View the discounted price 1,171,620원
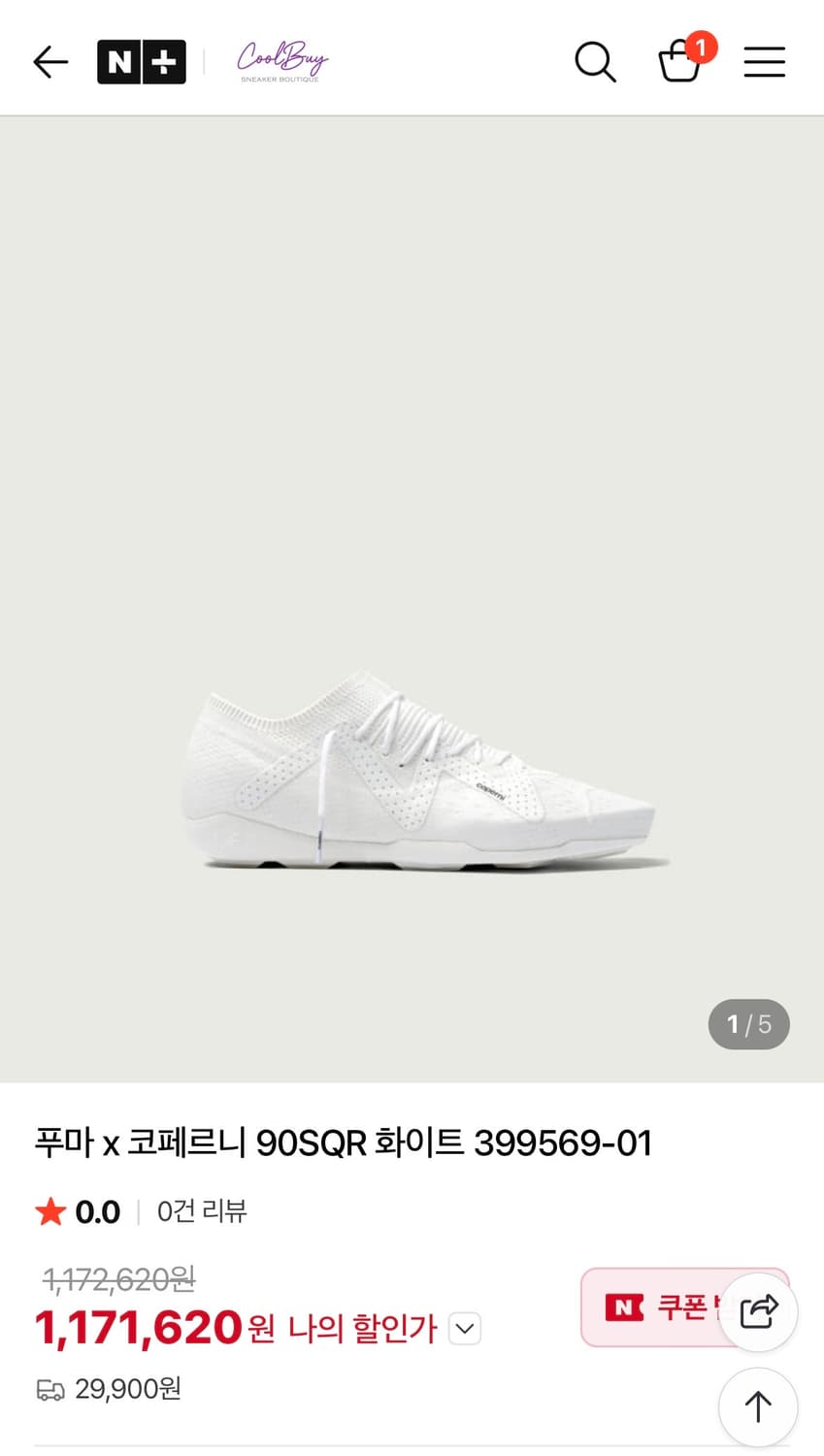The height and width of the screenshot is (1456, 824). [x=139, y=1326]
